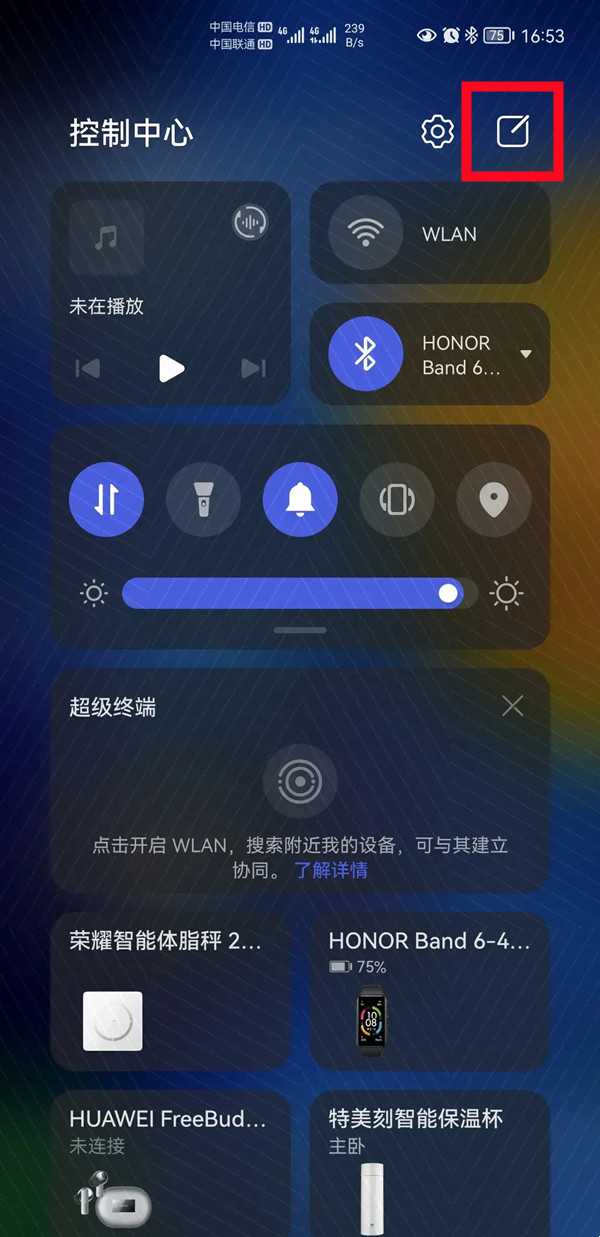Open the 荣耀智能体脂秤 device card
Screen dimensions: 600x1237
pos(170,990)
